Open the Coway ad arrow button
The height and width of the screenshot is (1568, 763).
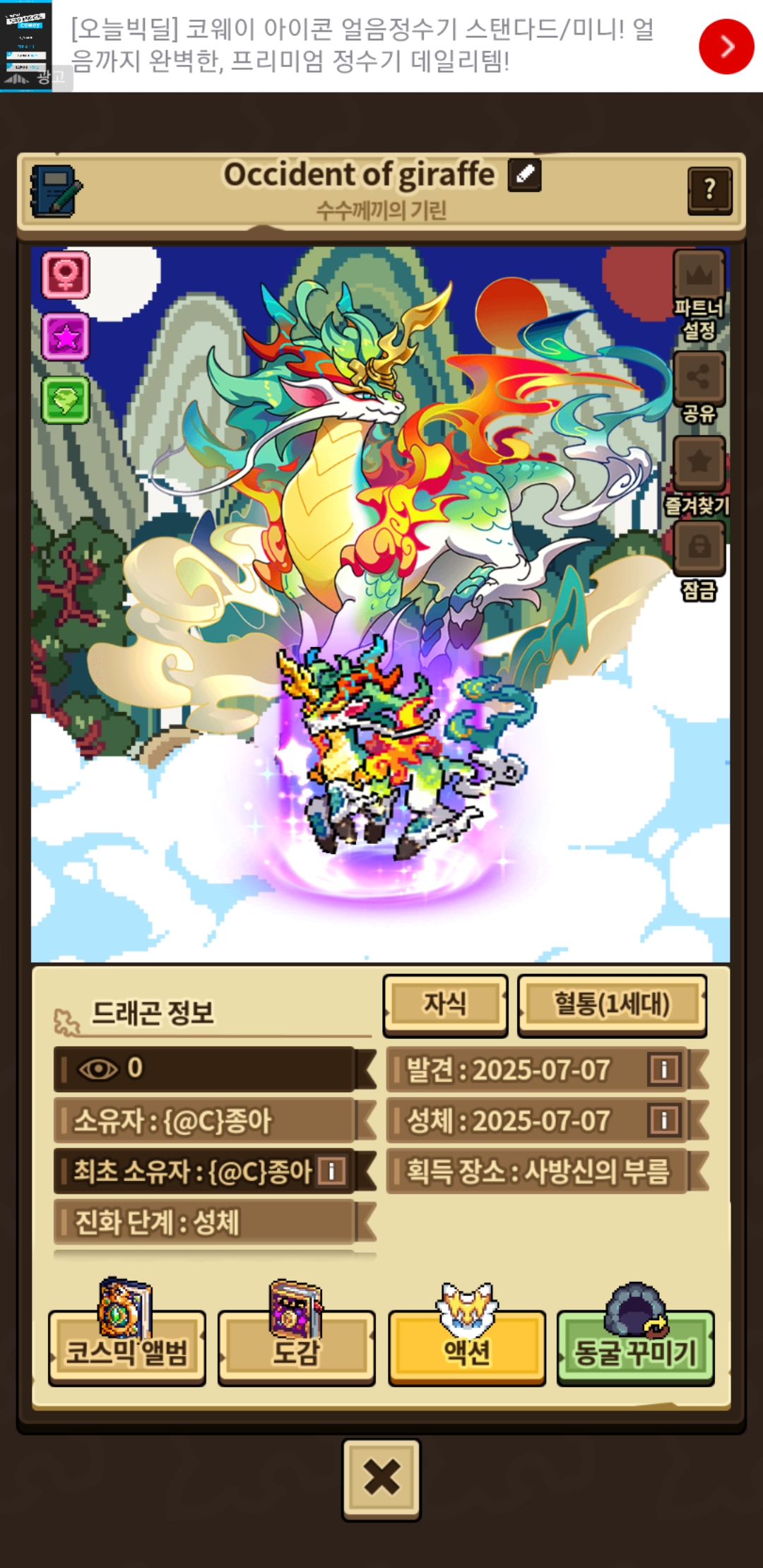pos(726,47)
